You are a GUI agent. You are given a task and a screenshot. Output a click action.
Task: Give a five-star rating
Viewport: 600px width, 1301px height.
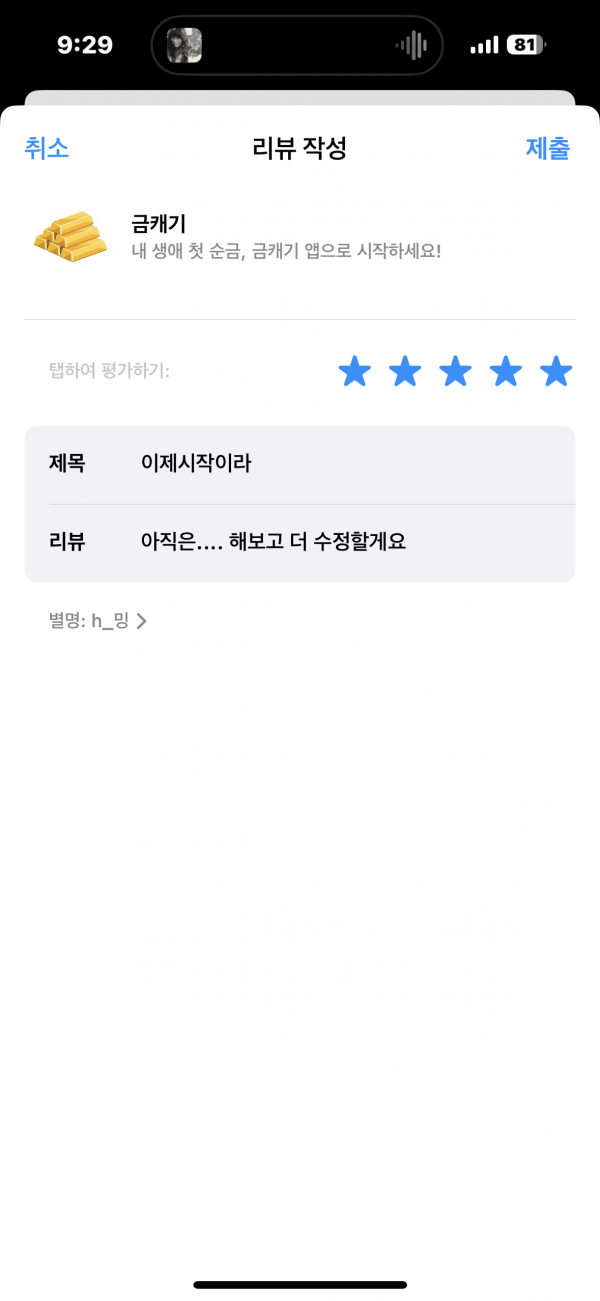555,372
